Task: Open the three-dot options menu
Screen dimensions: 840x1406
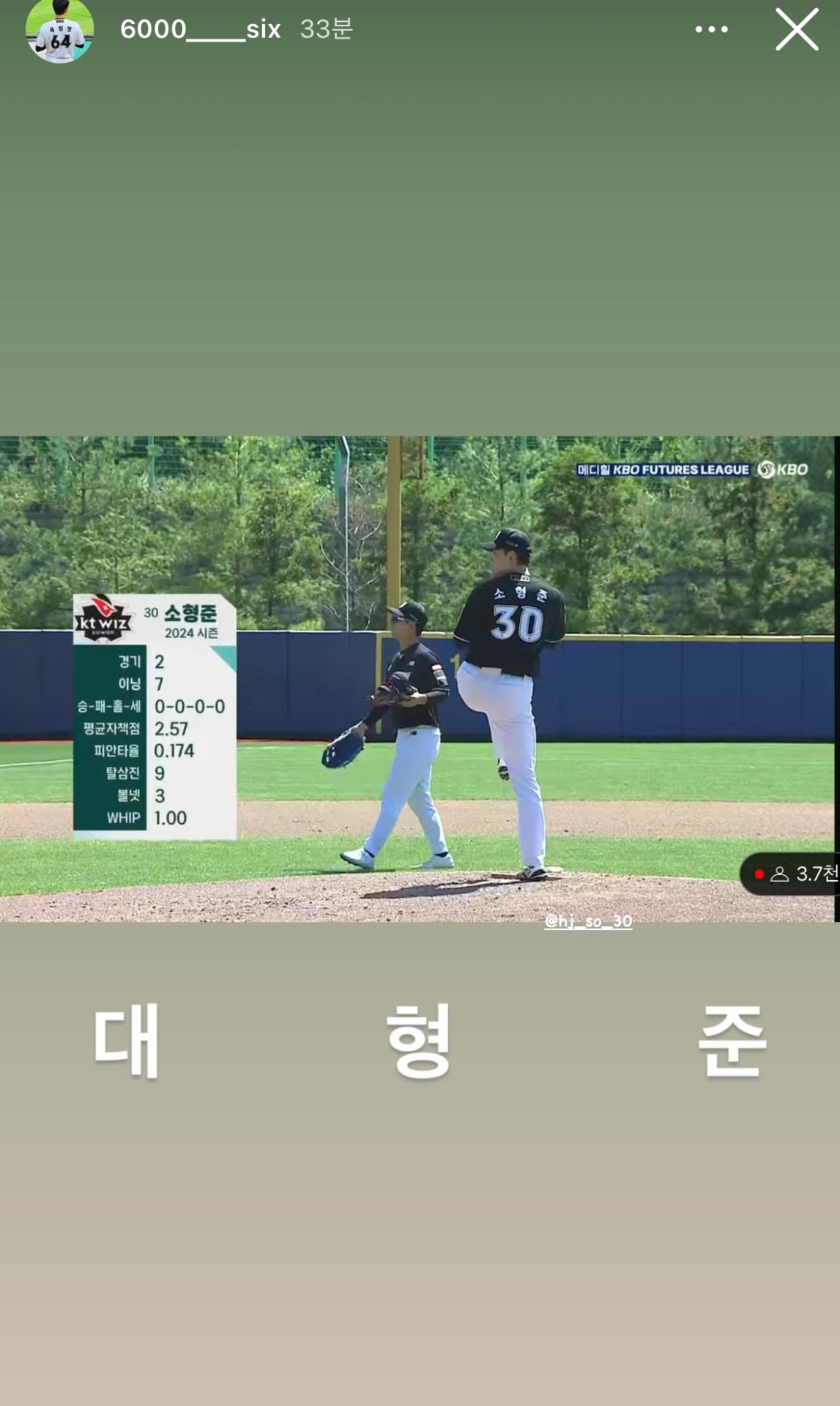Action: coord(711,29)
